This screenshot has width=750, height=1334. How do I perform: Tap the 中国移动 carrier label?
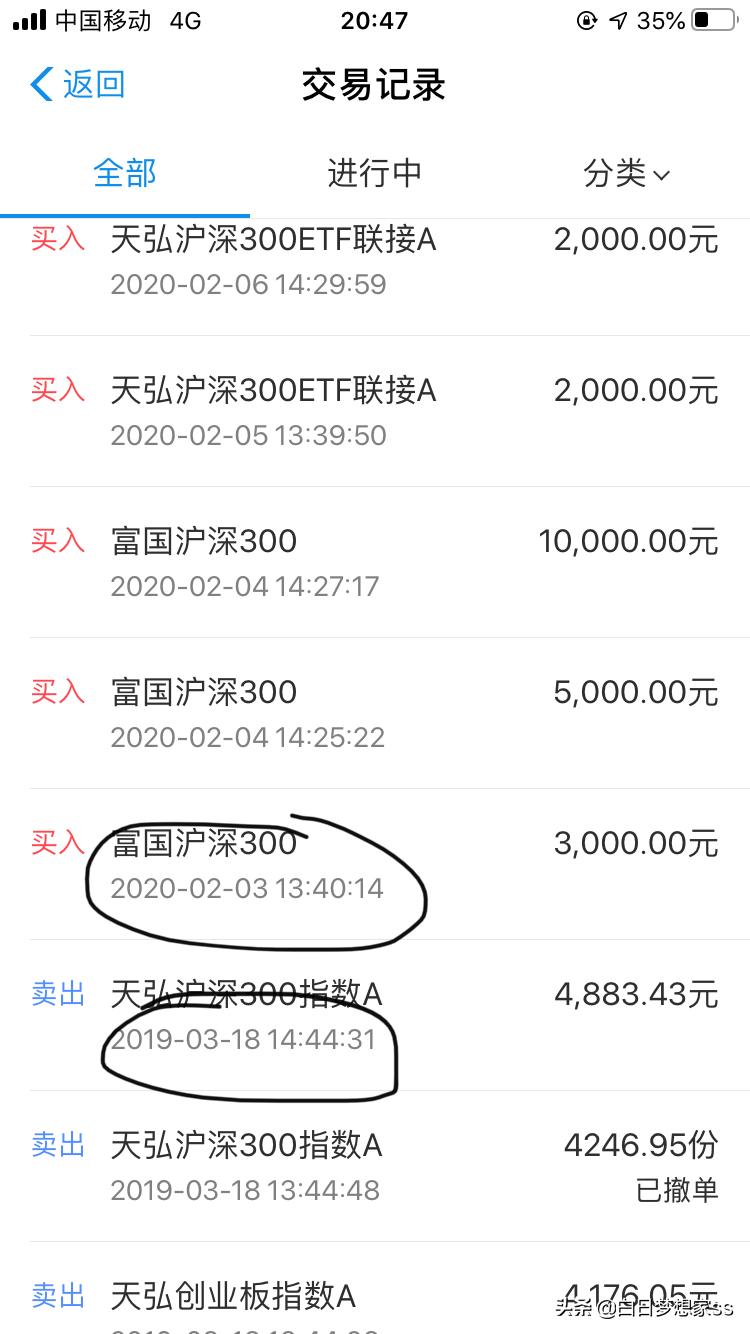100,18
